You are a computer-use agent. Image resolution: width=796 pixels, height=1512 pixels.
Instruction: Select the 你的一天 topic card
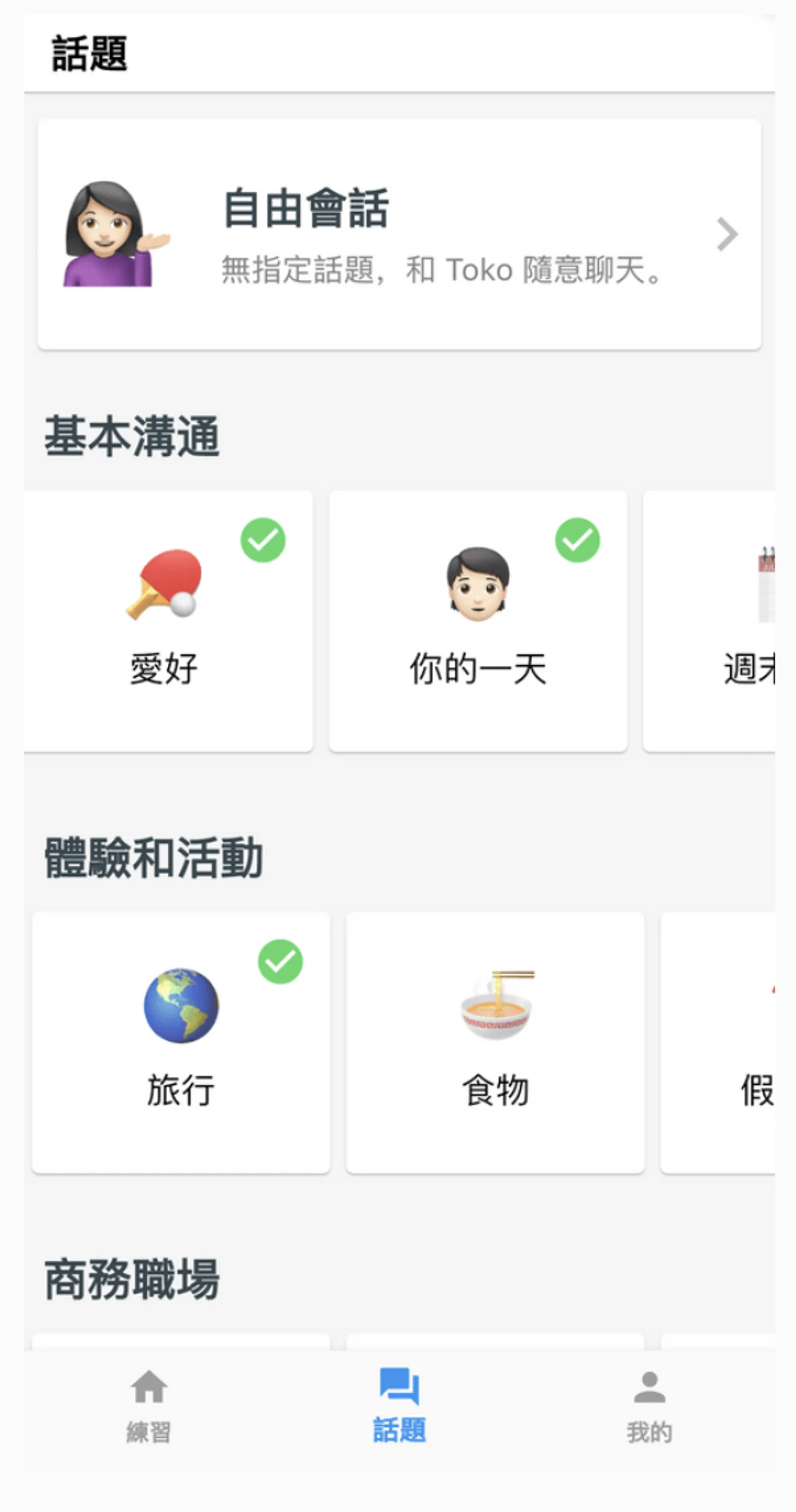pos(478,621)
